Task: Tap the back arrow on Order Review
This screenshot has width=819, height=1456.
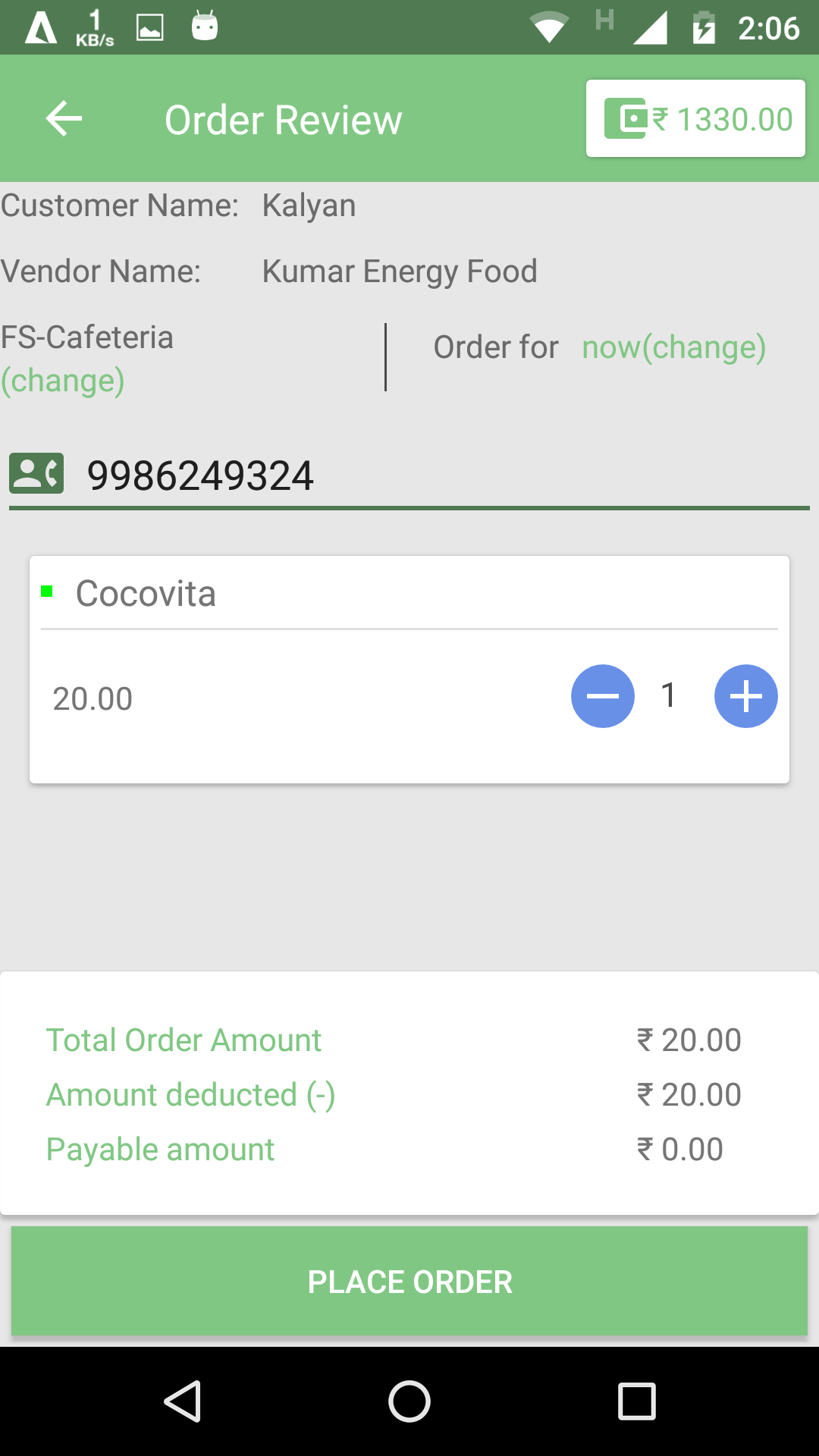Action: click(63, 118)
